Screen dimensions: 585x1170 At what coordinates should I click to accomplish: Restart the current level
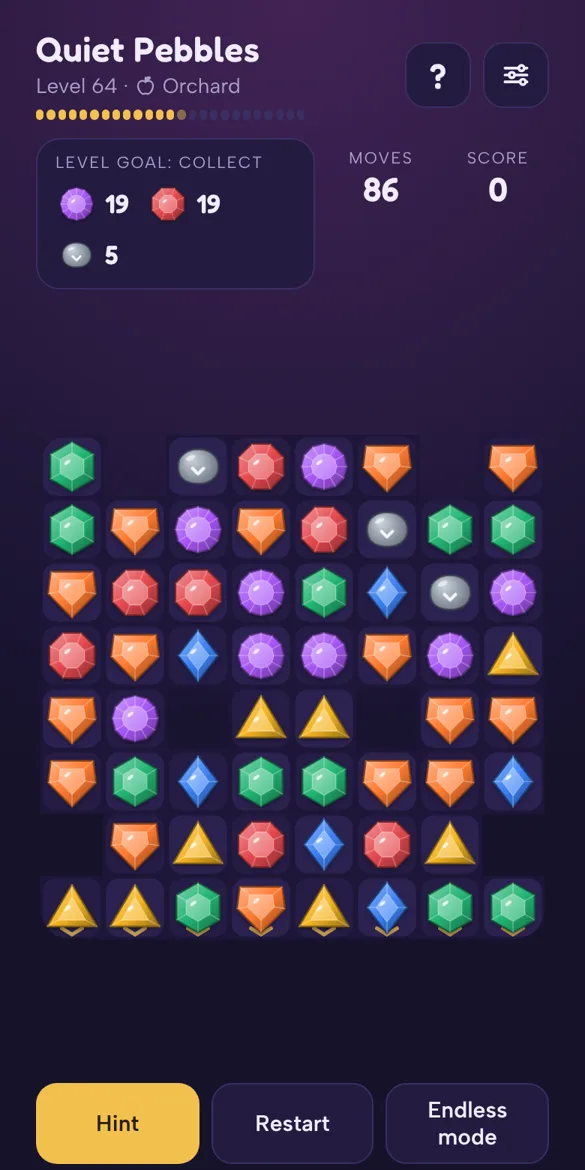pos(292,1123)
